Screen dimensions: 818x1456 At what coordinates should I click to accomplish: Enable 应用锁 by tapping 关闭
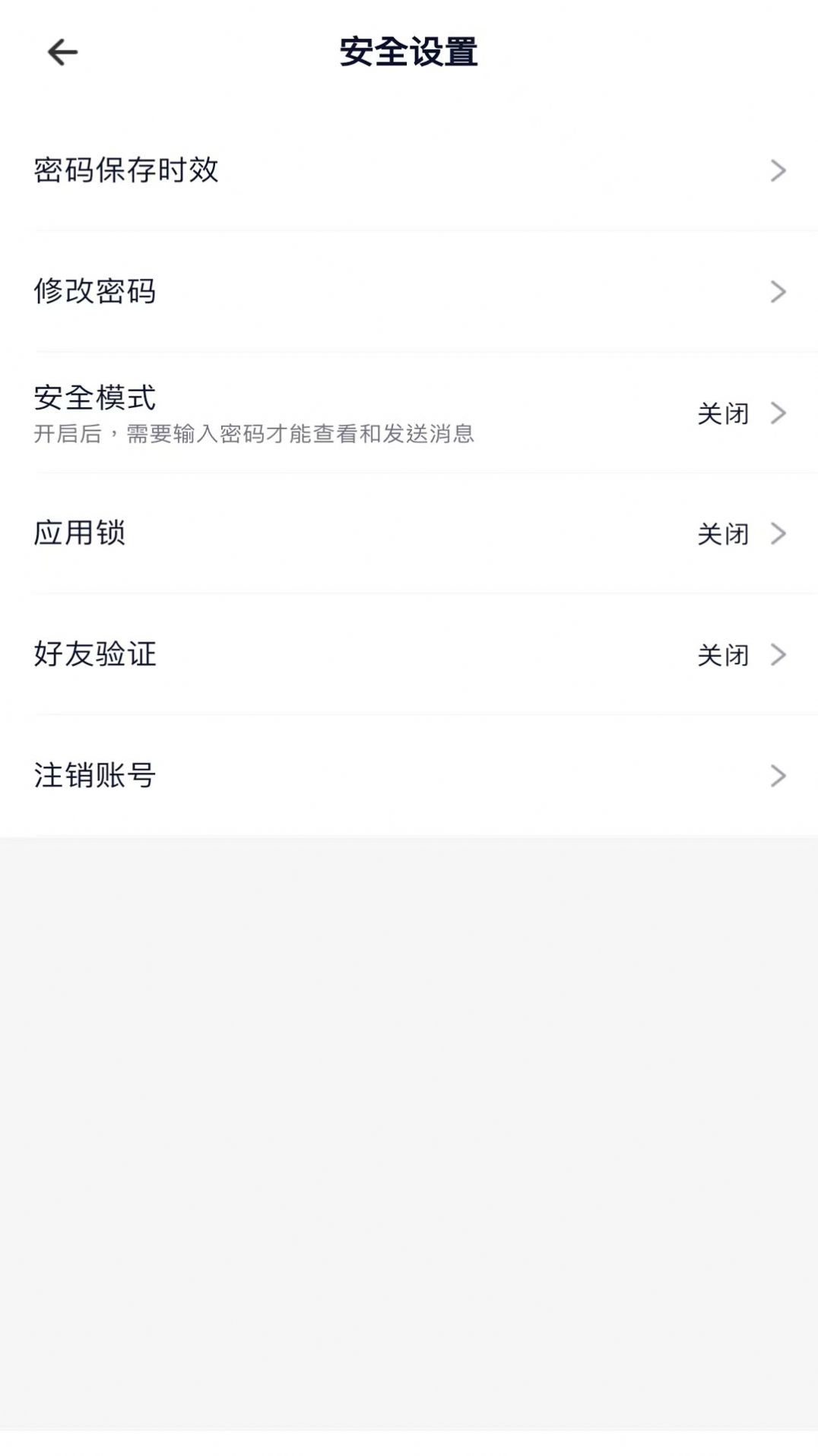tap(722, 534)
